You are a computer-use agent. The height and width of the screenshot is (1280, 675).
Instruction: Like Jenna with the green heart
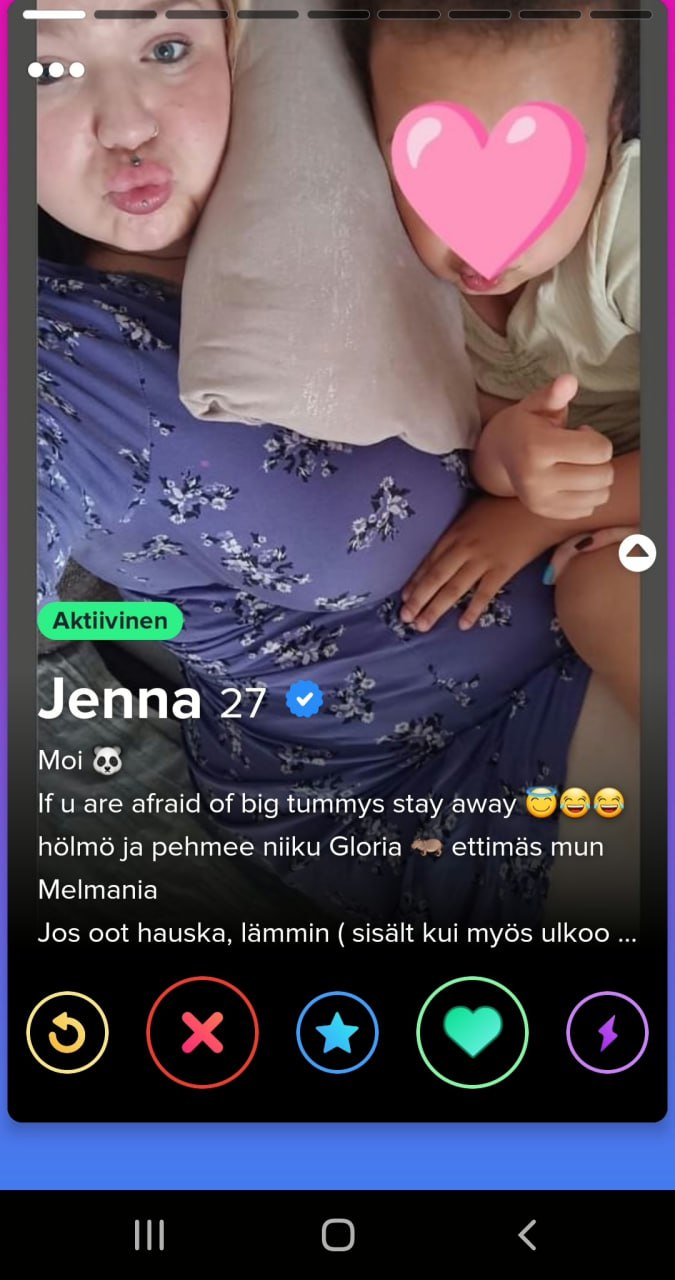coord(472,1032)
